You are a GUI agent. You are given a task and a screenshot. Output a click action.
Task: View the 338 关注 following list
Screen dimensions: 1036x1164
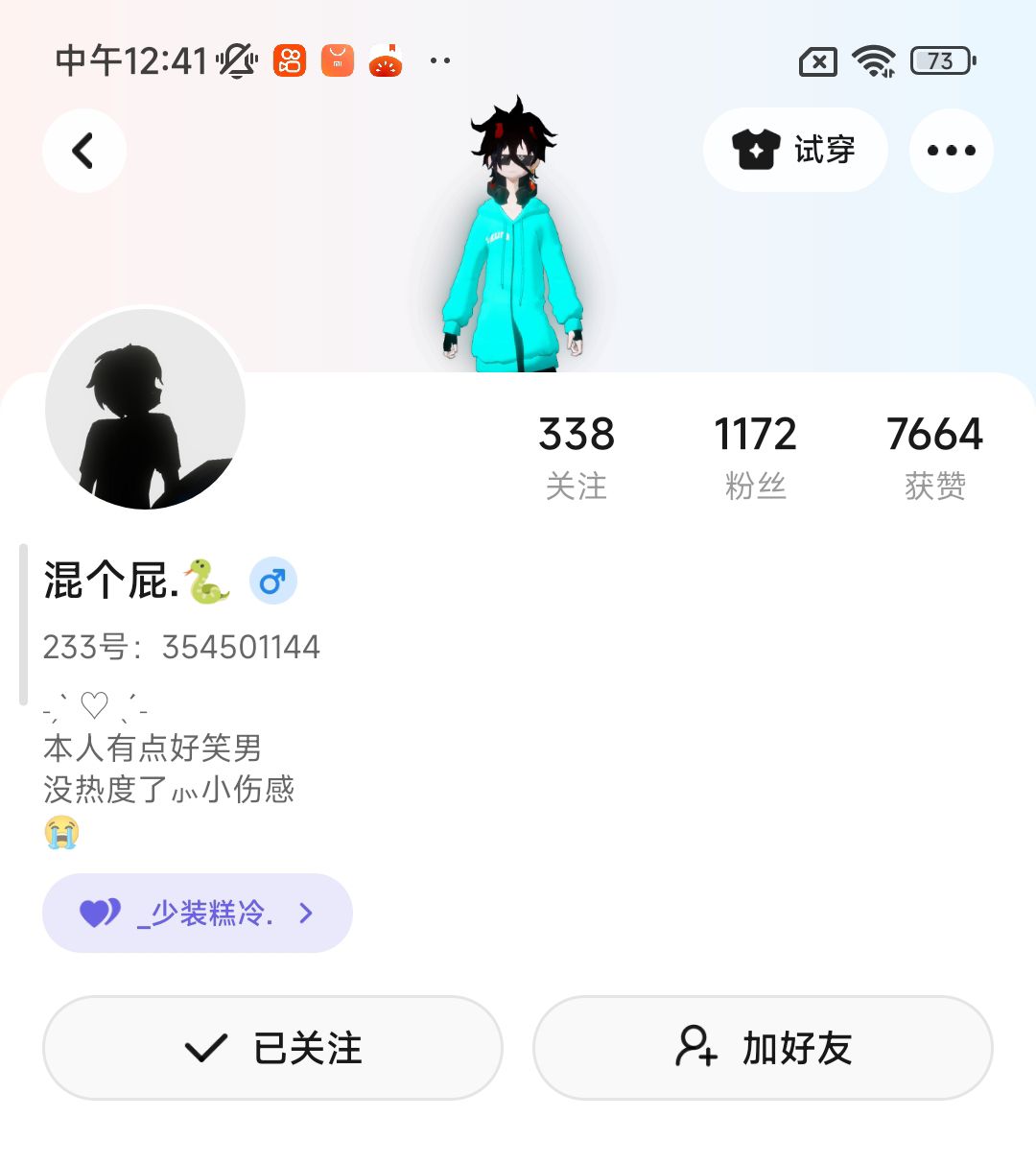pyautogui.click(x=576, y=456)
